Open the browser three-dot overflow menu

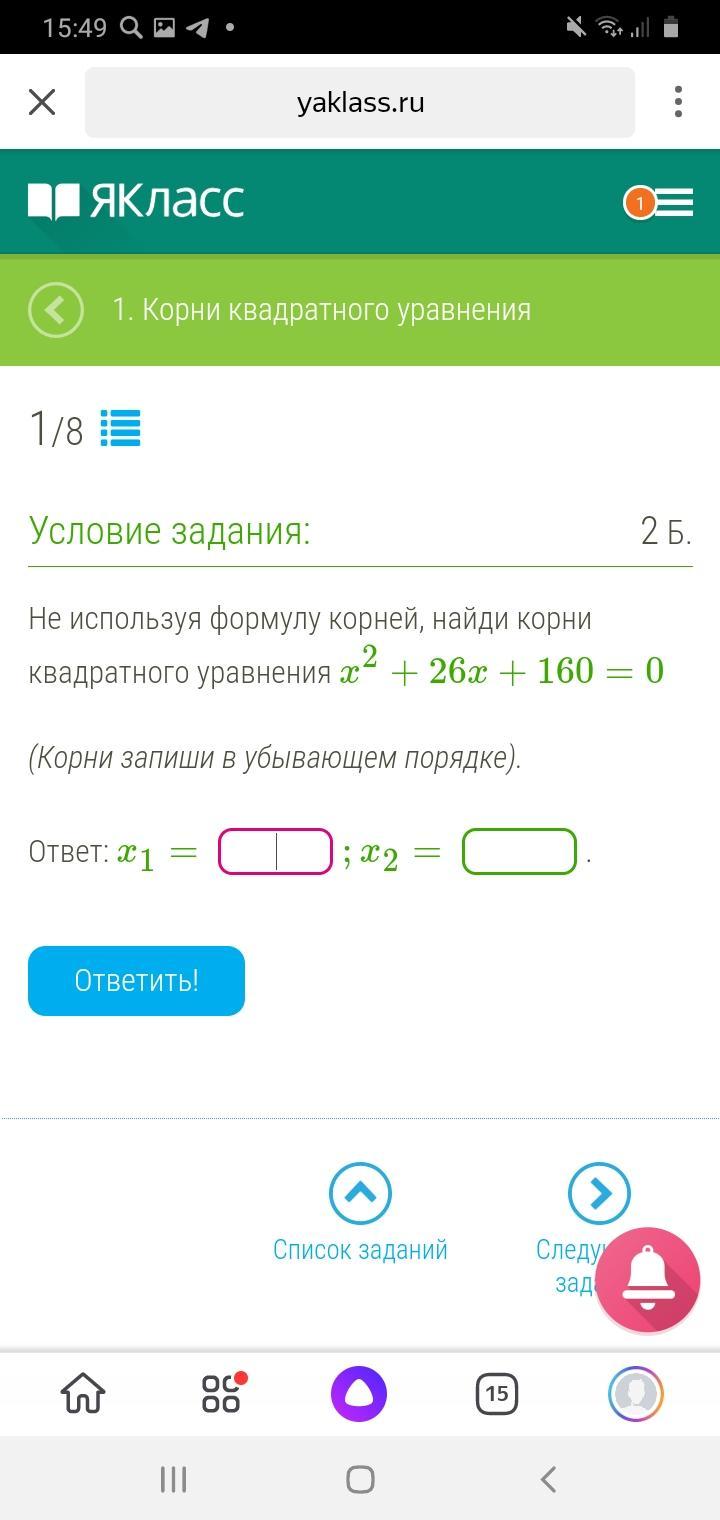pyautogui.click(x=678, y=102)
